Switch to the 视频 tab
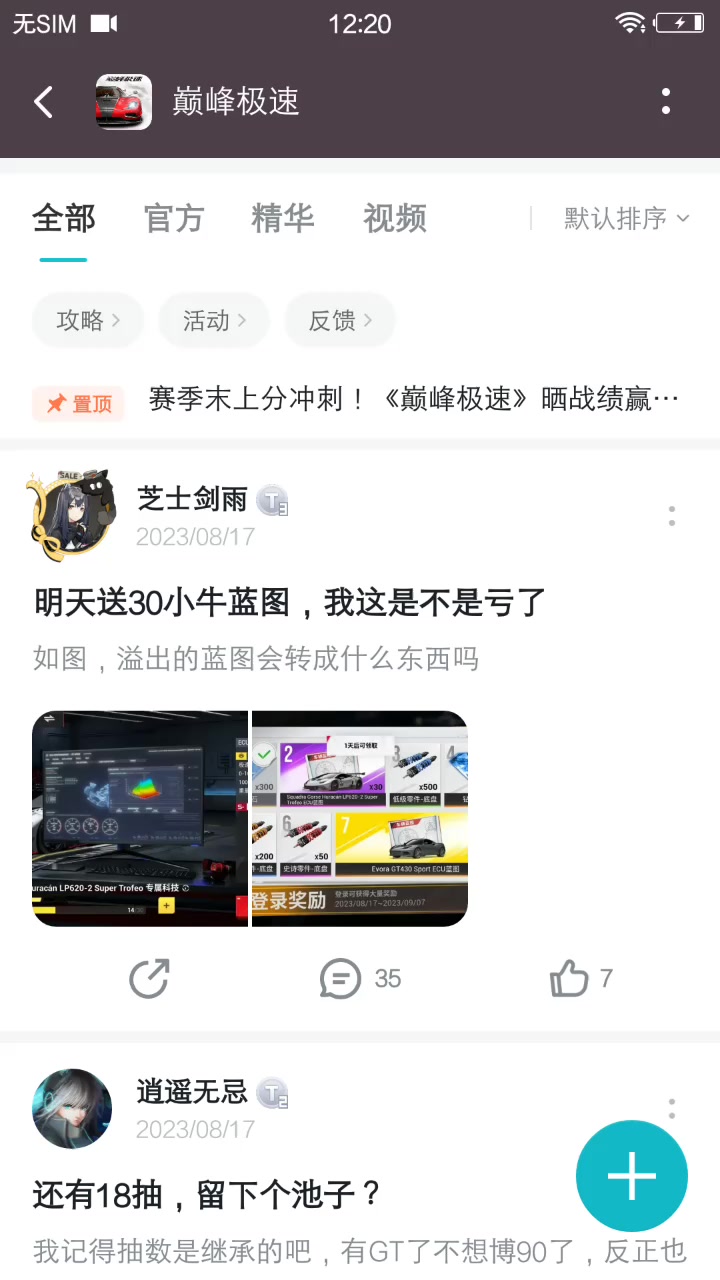This screenshot has width=720, height=1280. [395, 218]
